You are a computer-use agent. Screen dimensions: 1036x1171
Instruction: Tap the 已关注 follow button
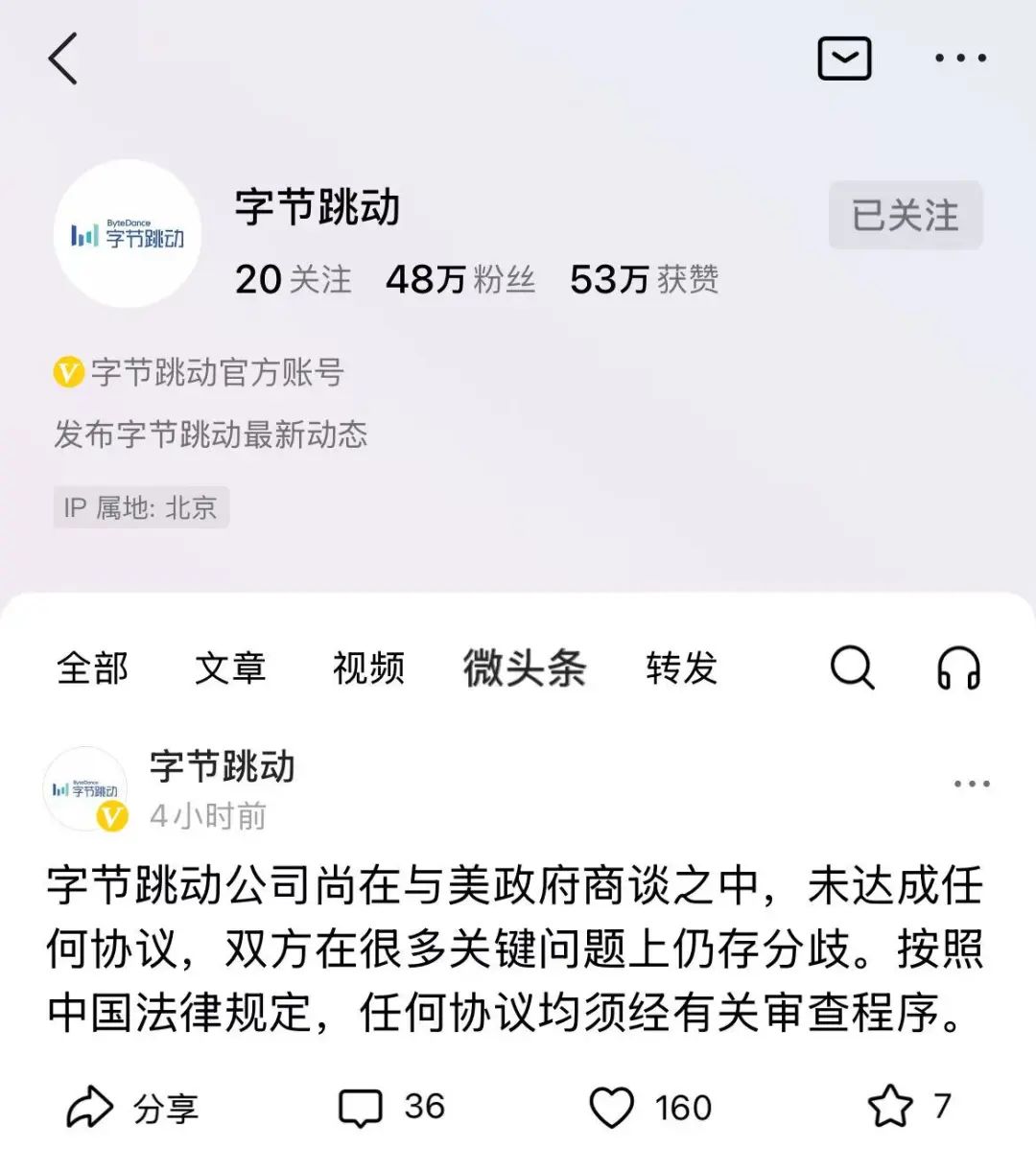click(x=905, y=215)
